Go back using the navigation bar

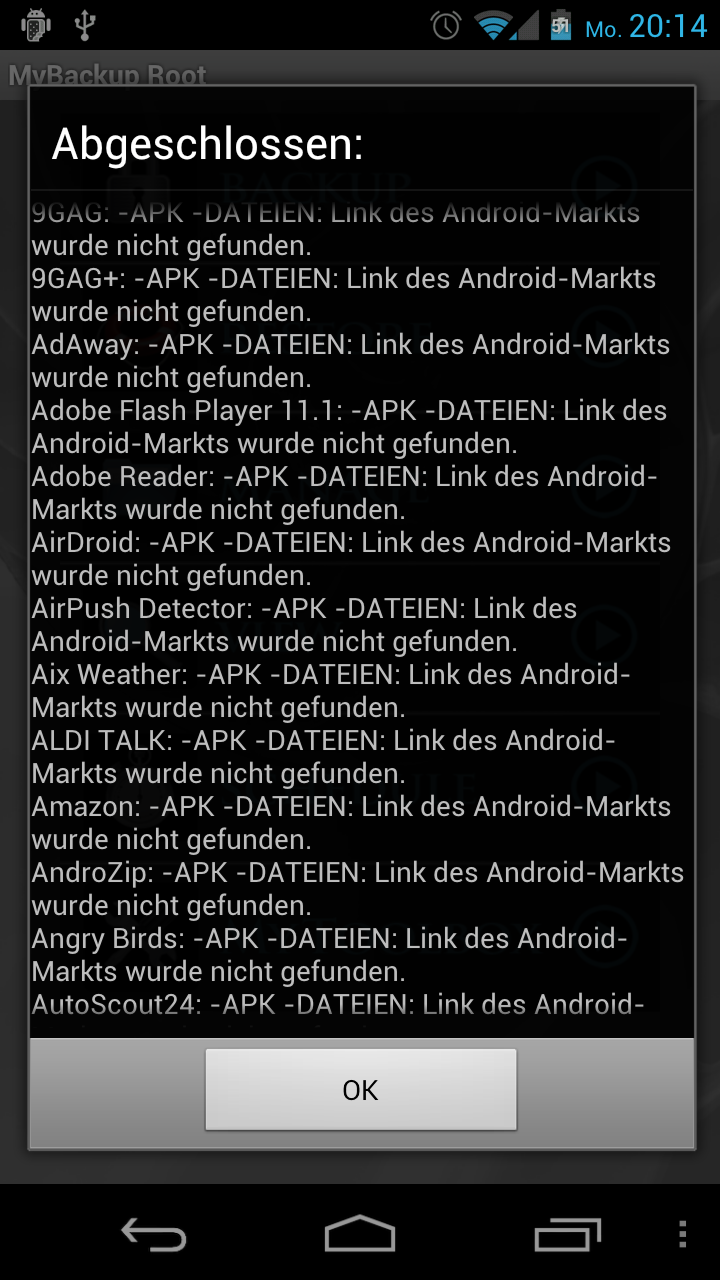pos(153,1234)
